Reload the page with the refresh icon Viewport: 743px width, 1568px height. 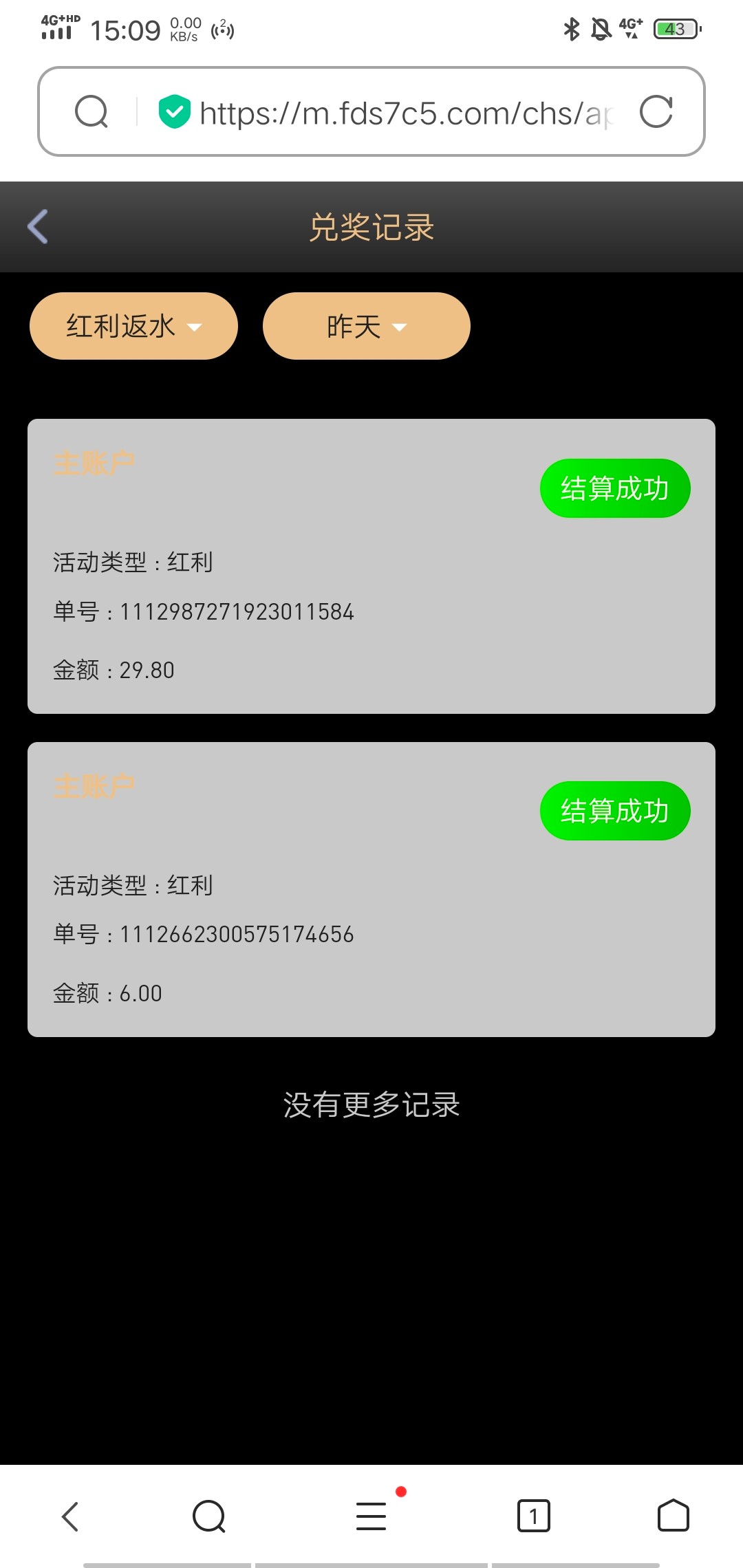coord(656,112)
